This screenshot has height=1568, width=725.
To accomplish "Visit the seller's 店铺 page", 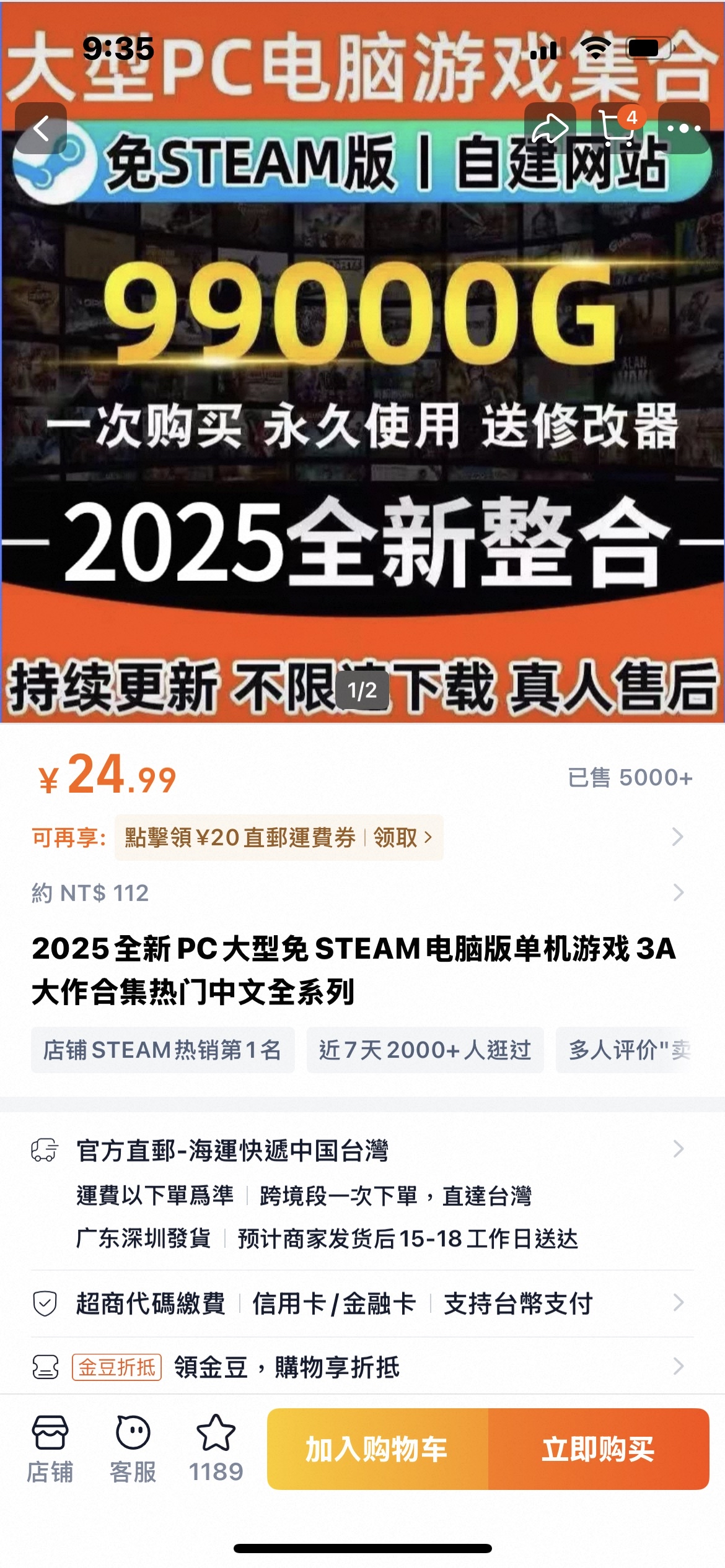I will pos(50,1448).
